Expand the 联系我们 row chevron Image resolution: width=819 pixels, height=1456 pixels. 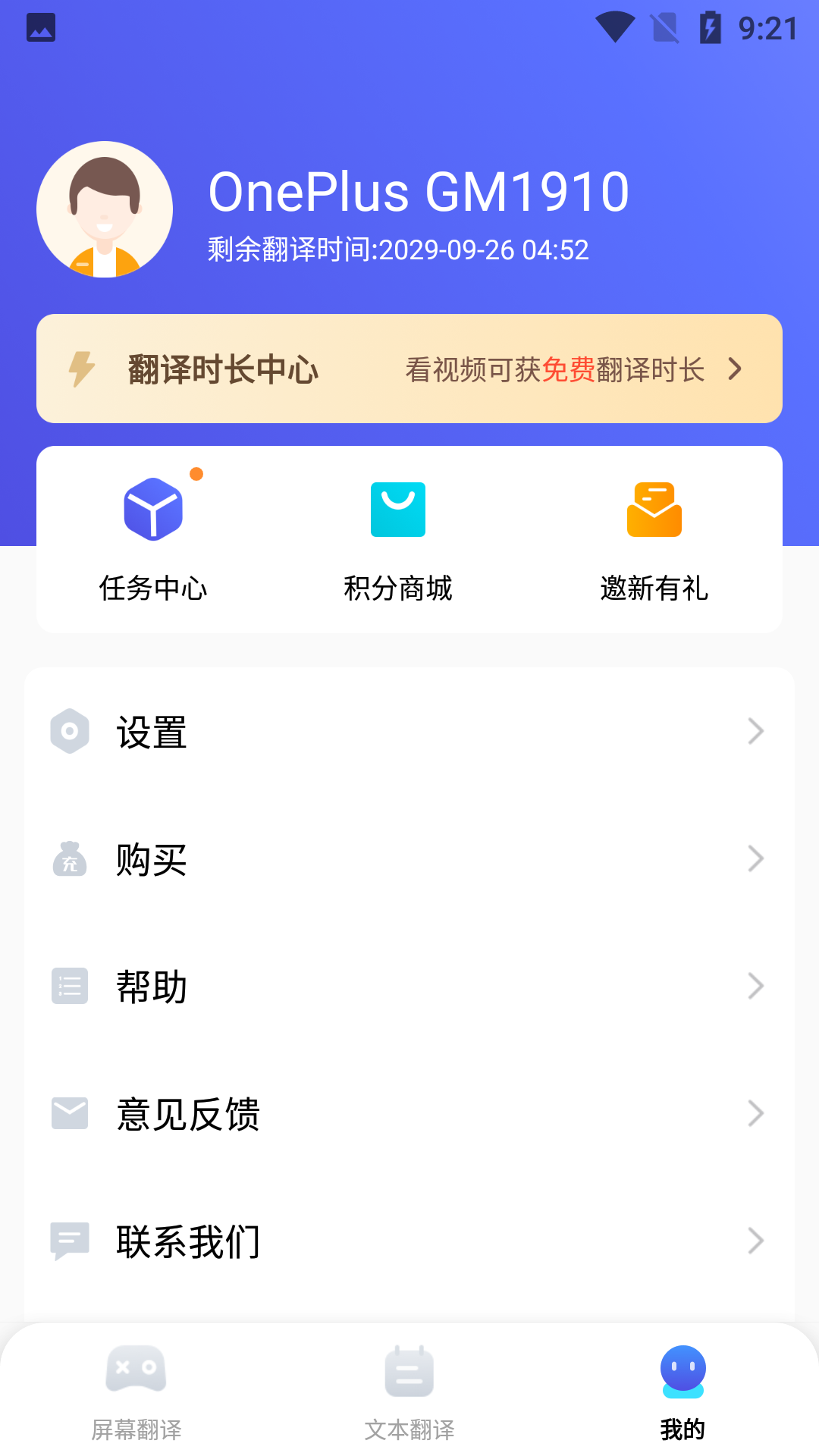(755, 1241)
